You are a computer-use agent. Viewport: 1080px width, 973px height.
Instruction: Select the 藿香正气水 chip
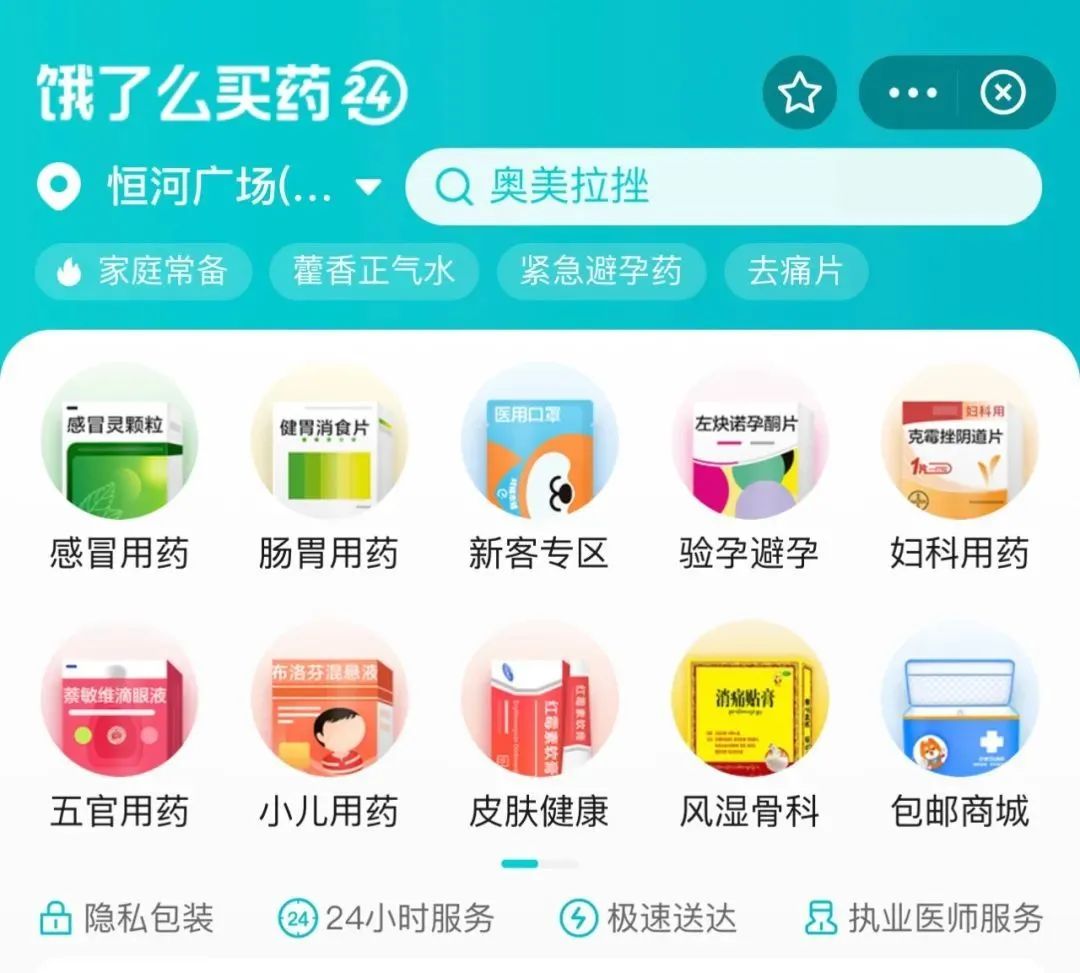(x=373, y=271)
